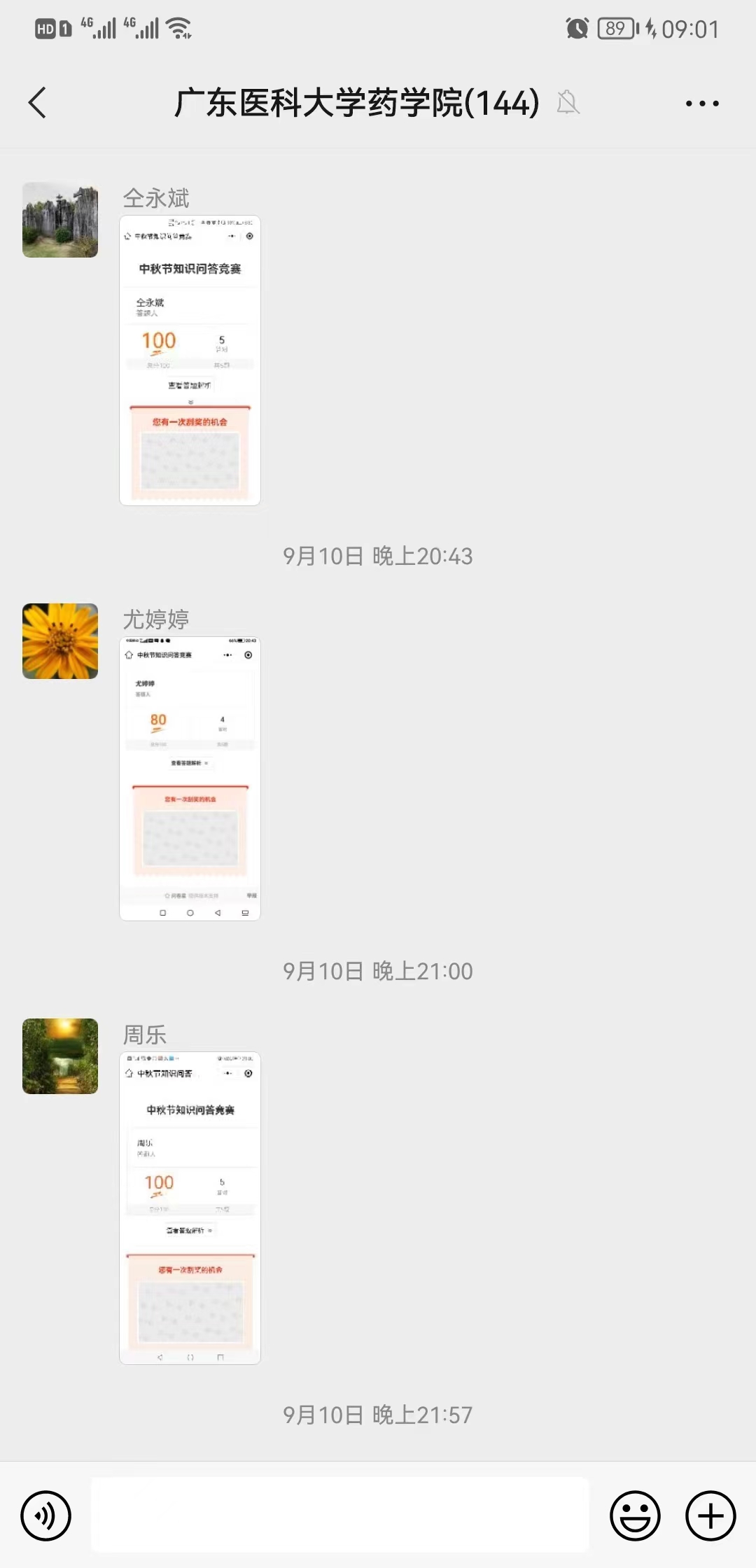Open the screenshot sent by 周乐
The image size is (756, 1568).
click(190, 1207)
